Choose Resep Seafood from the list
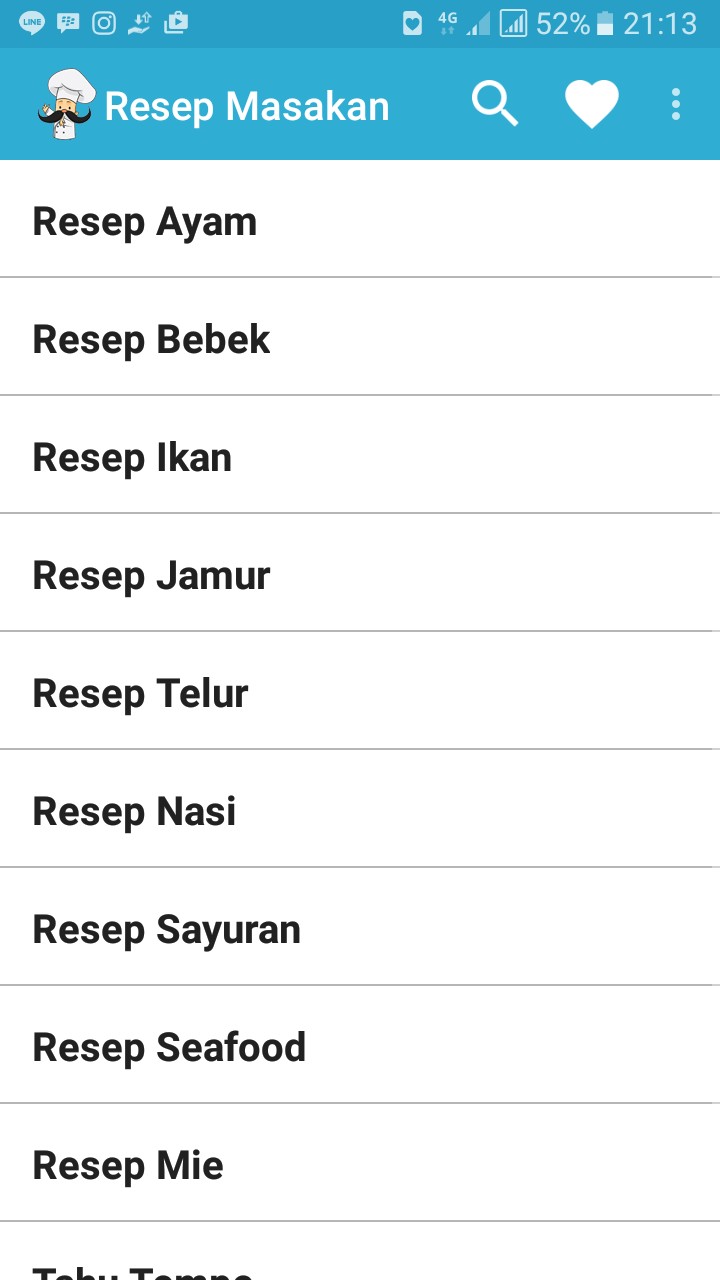This screenshot has height=1280, width=720. 360,1045
